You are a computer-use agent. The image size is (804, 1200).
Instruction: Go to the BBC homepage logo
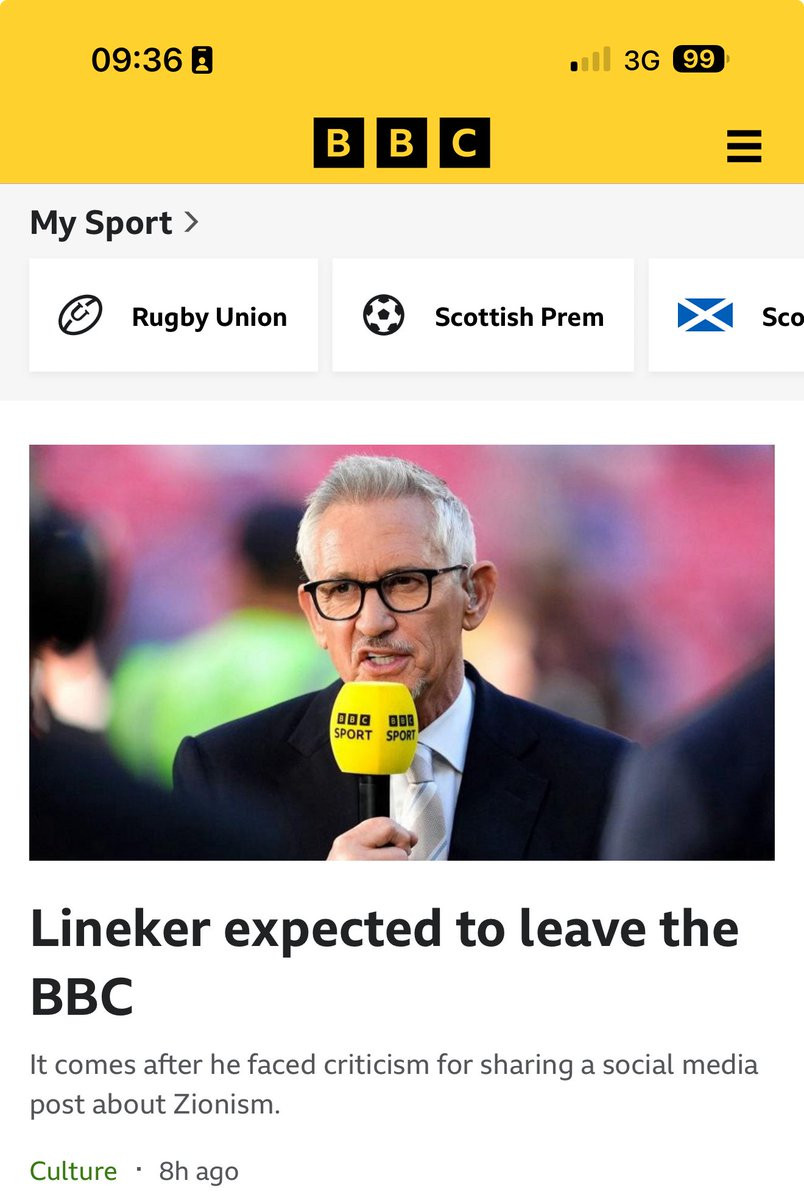(x=402, y=143)
